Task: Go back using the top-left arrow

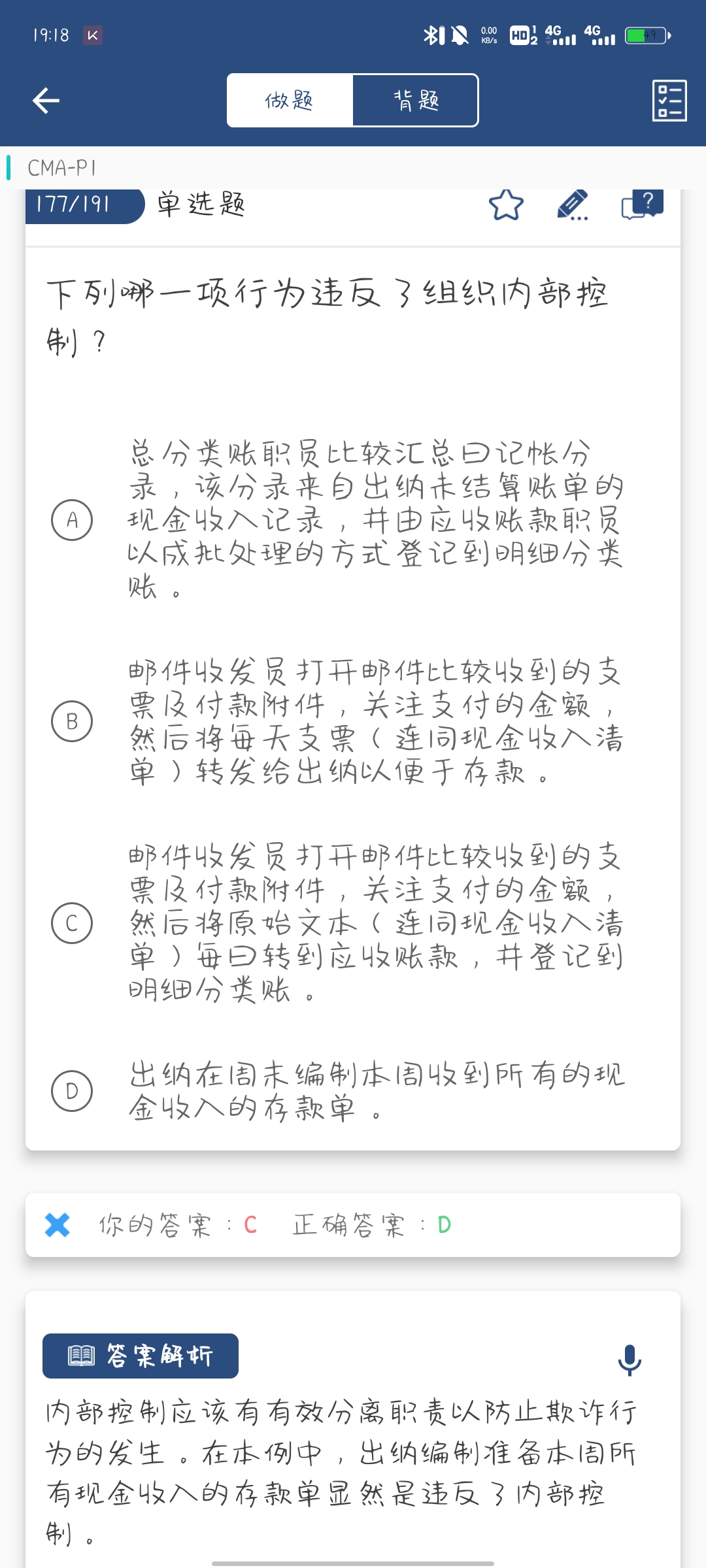Action: pos(46,101)
